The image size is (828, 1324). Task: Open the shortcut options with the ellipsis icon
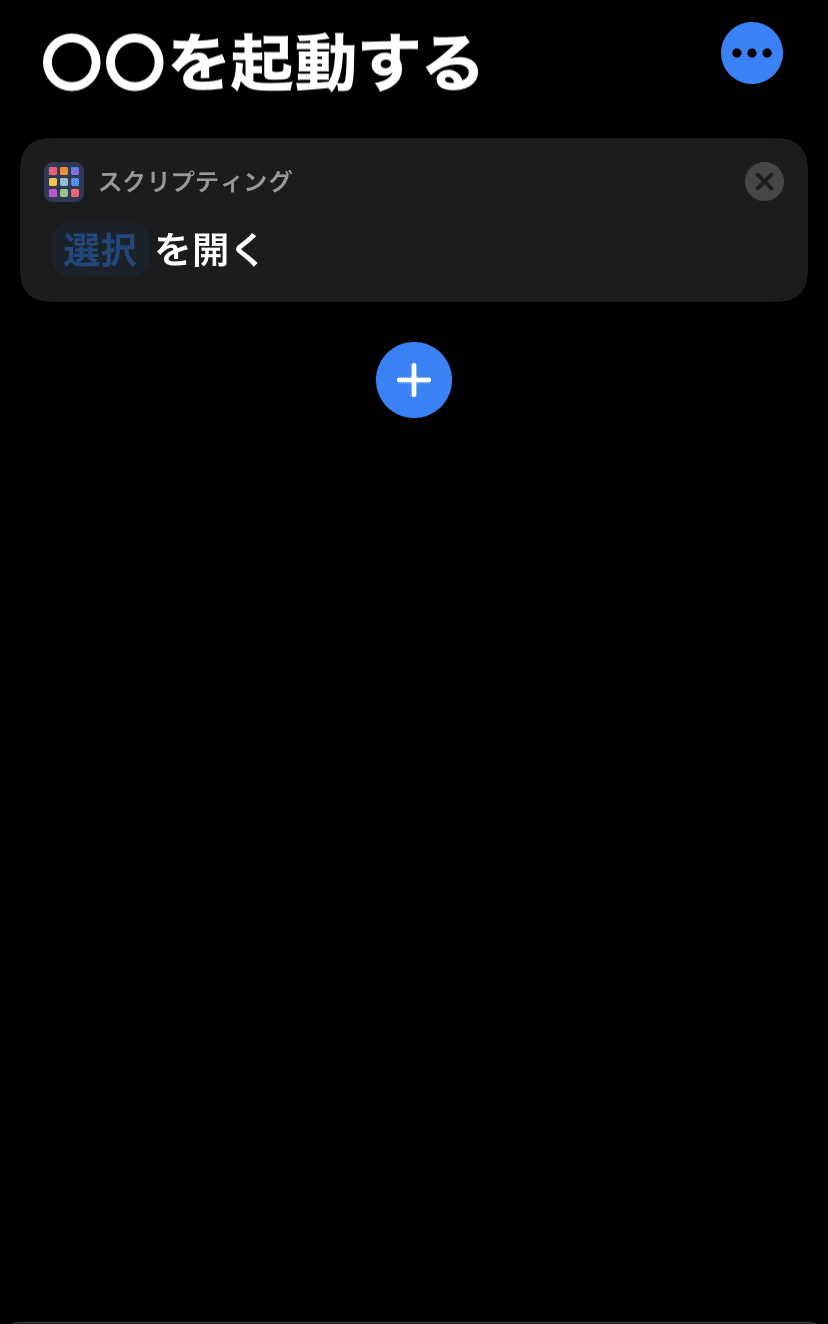pyautogui.click(x=751, y=53)
